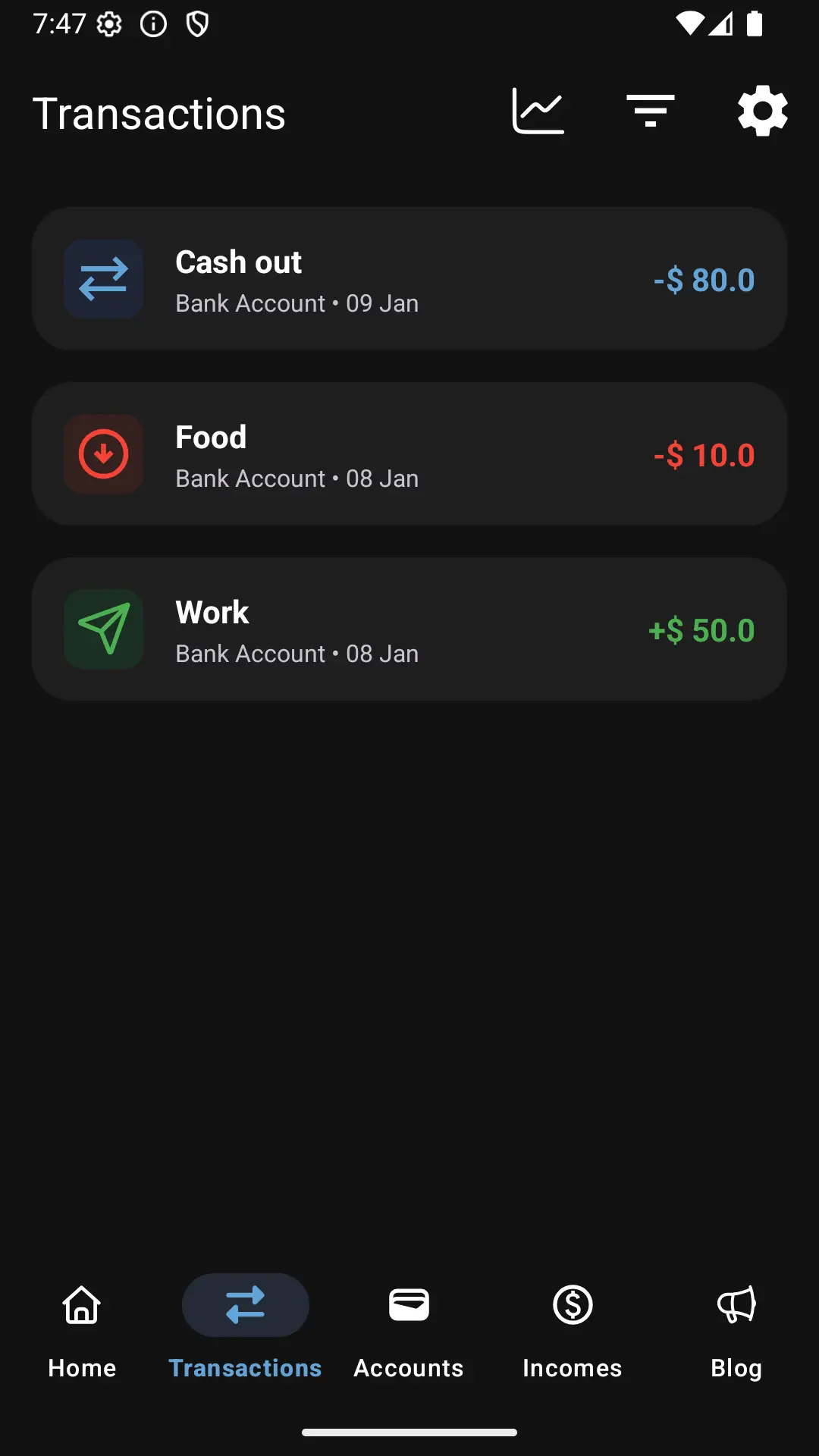Open the Cash out transaction details

[x=409, y=278]
